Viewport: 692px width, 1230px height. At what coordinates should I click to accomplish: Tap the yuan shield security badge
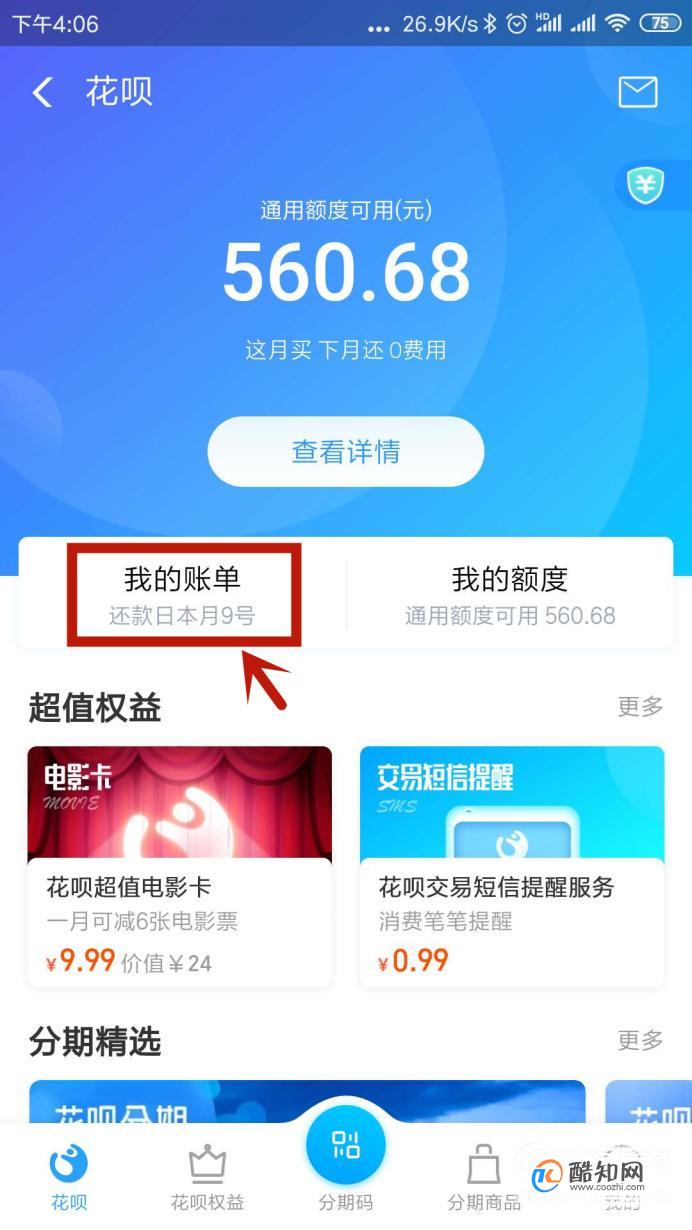coord(645,185)
